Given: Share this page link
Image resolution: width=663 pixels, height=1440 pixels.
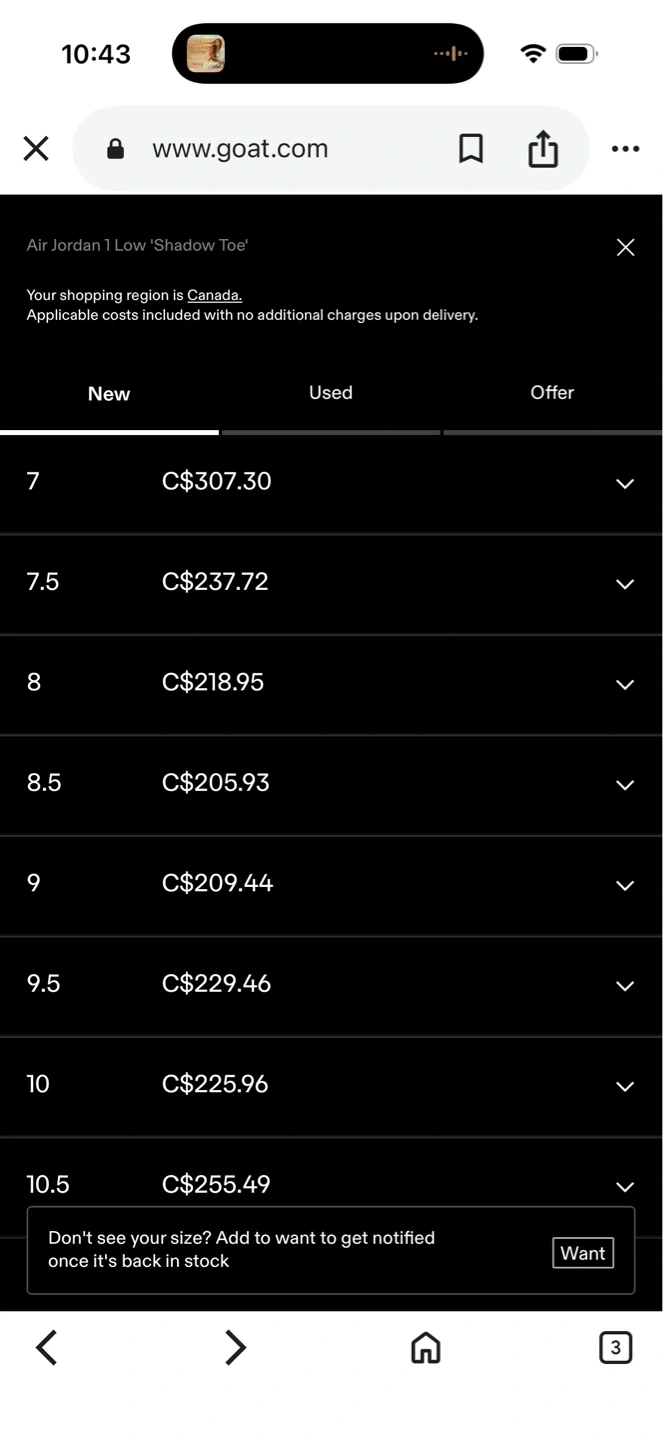Looking at the screenshot, I should (543, 149).
